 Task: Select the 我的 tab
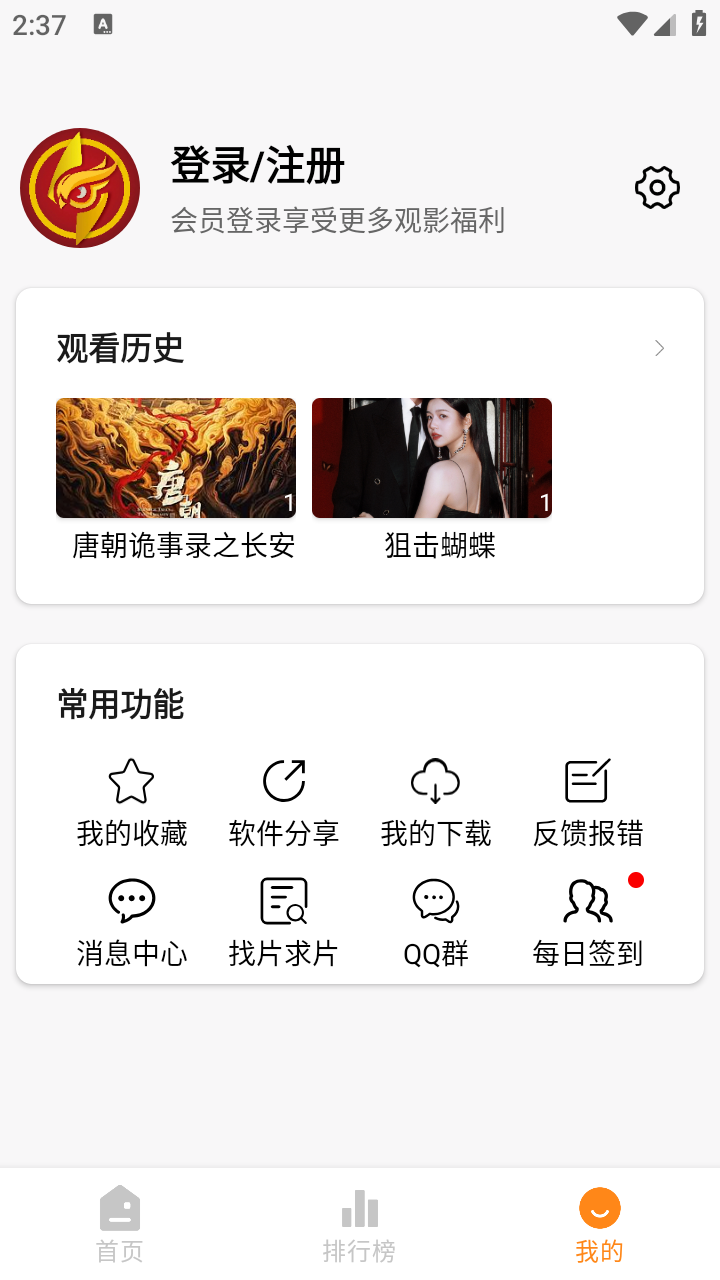point(599,1222)
